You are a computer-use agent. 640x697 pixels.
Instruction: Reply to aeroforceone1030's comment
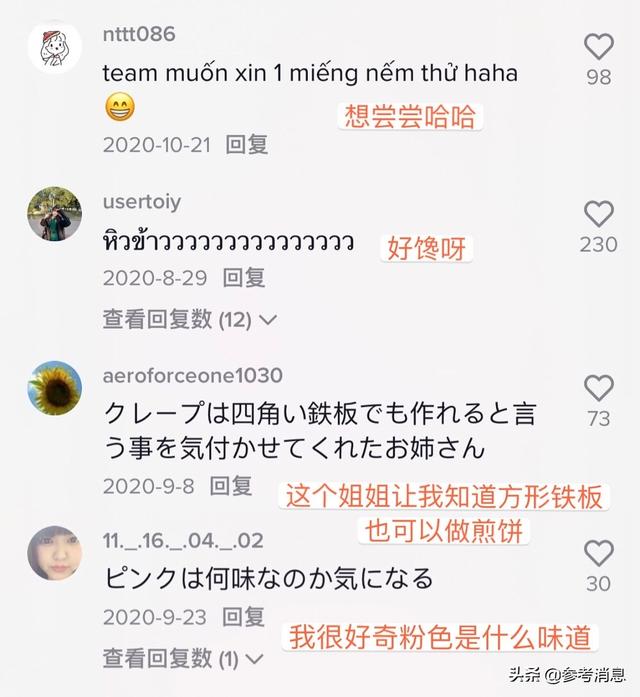(230, 486)
